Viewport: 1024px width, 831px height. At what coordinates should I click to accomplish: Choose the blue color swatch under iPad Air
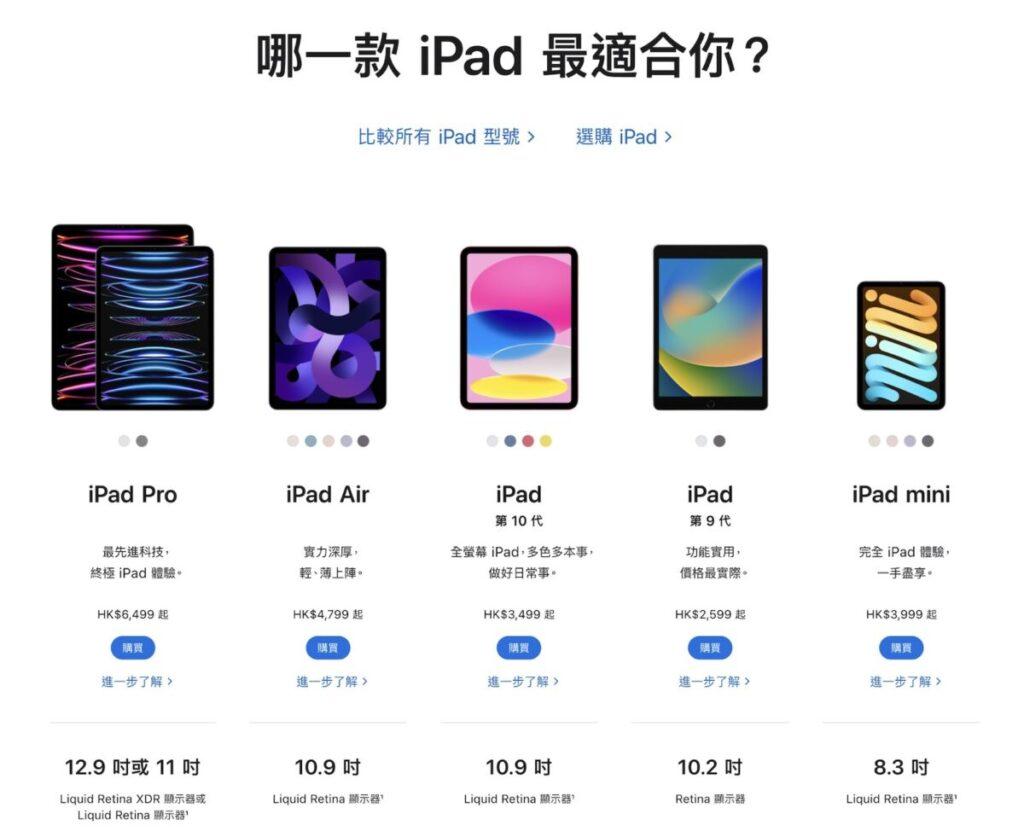(311, 441)
